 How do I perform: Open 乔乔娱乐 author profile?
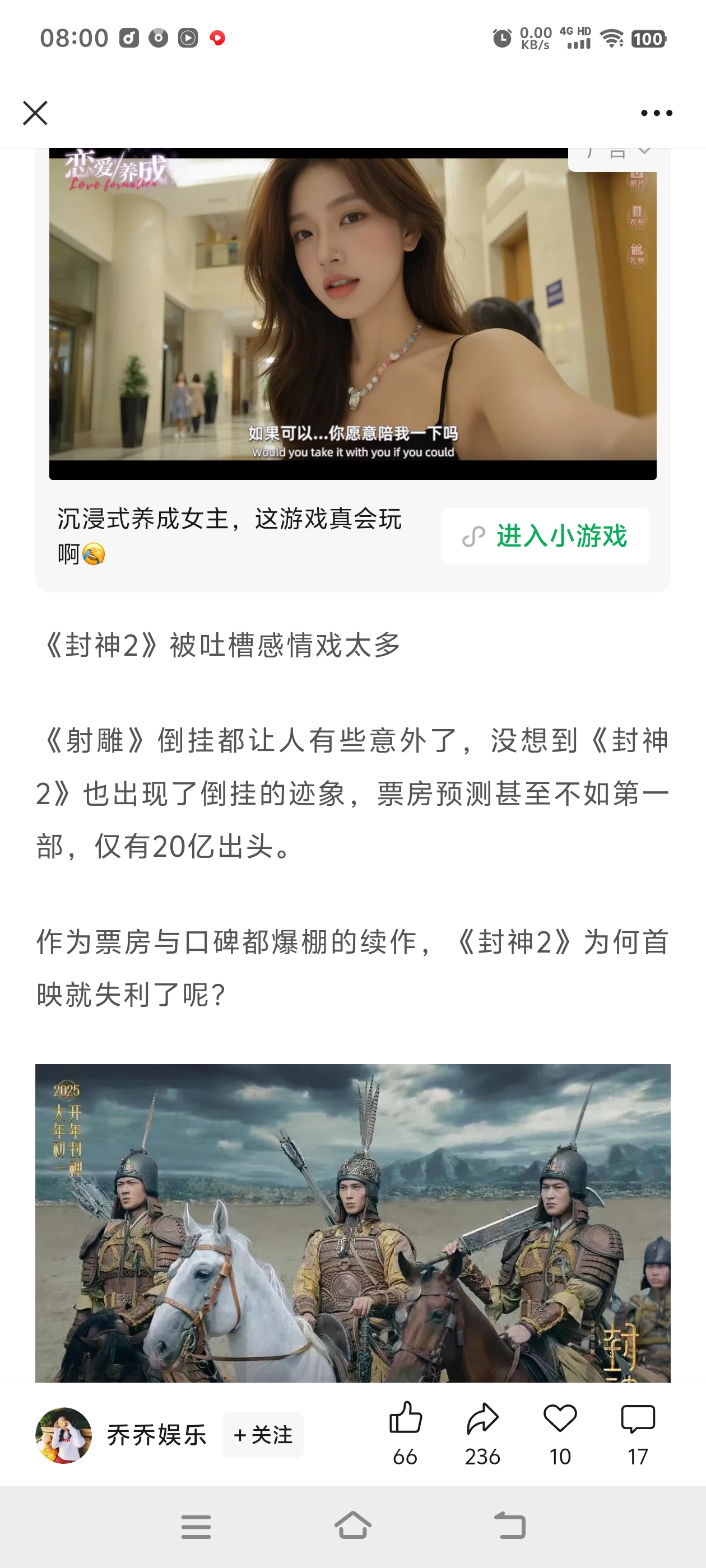pyautogui.click(x=64, y=1435)
